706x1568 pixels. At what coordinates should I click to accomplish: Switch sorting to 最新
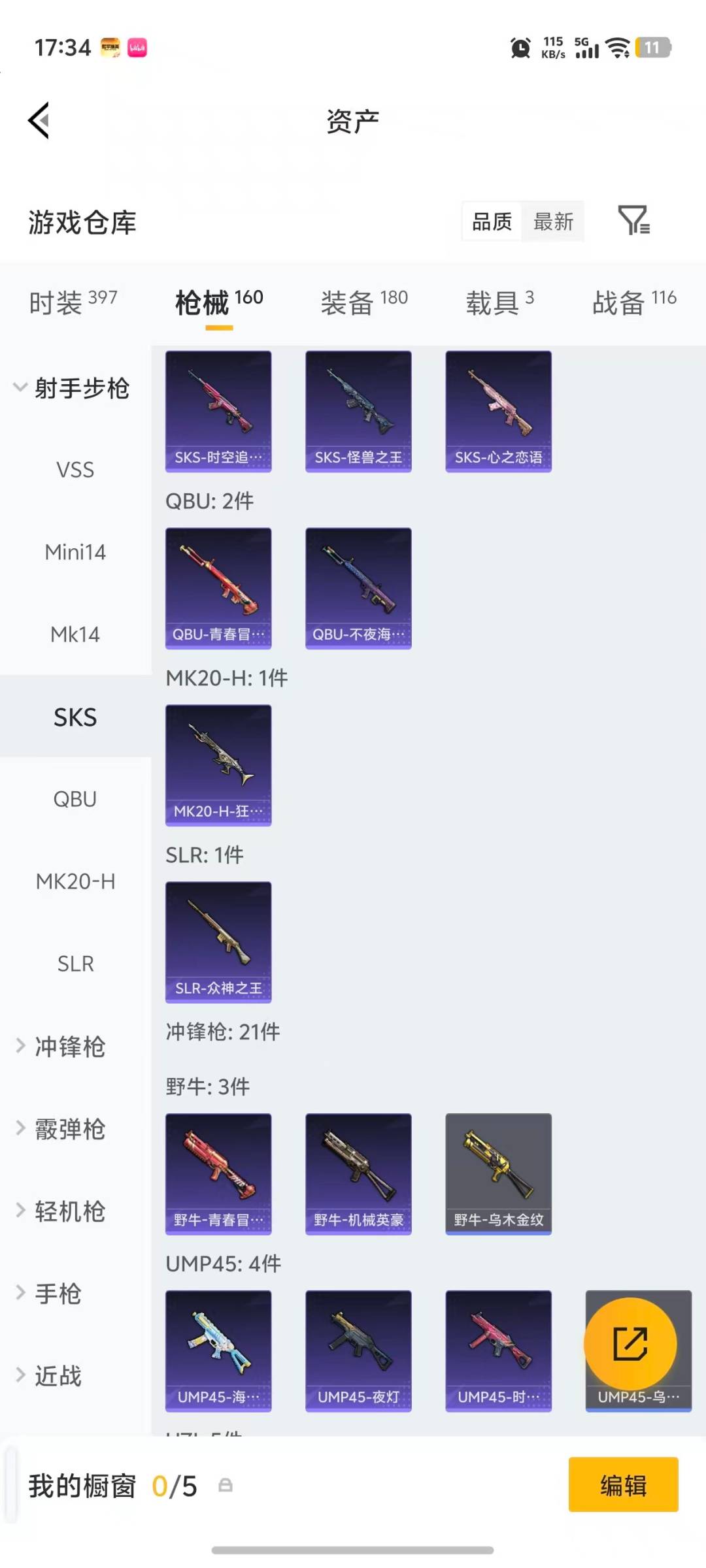coord(552,222)
